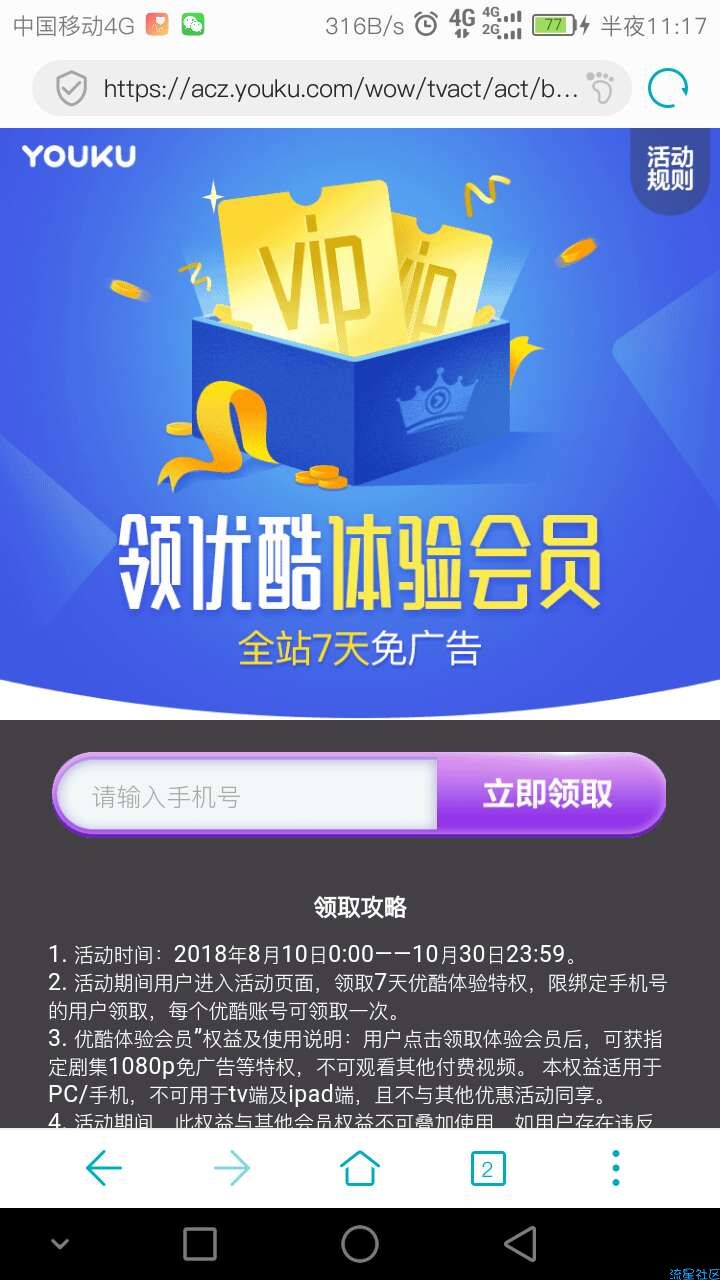720x1280 pixels.
Task: Tap the system back button
Action: pos(520,1244)
